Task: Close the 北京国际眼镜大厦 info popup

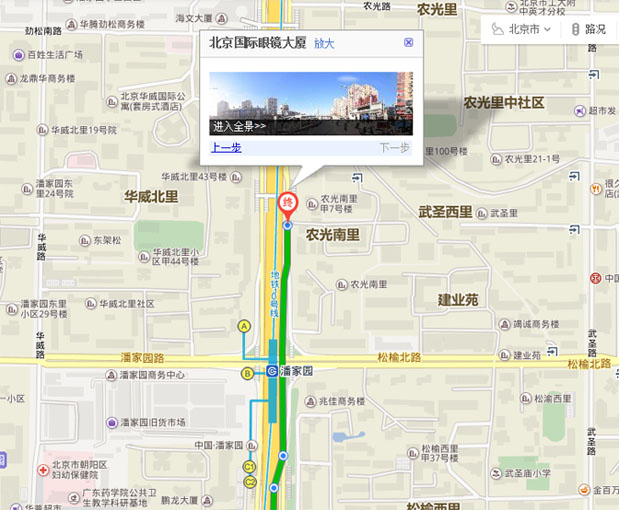Action: pyautogui.click(x=408, y=43)
